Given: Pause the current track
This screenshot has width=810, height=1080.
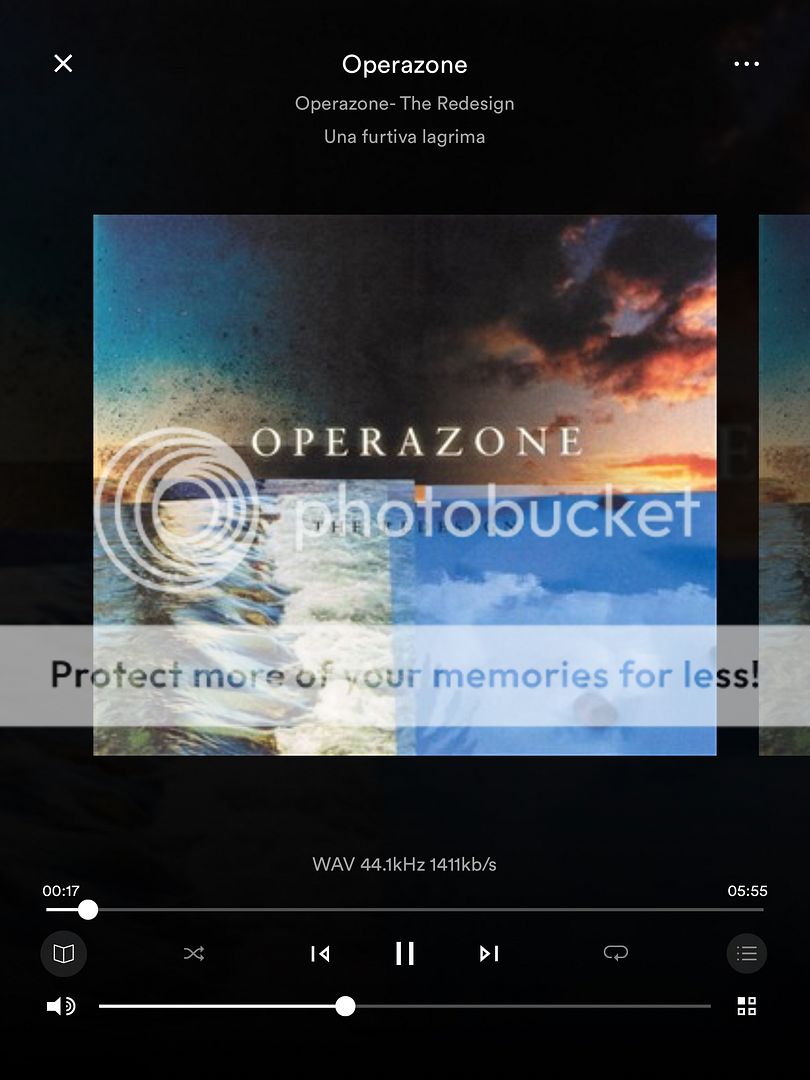Looking at the screenshot, I should pyautogui.click(x=404, y=953).
